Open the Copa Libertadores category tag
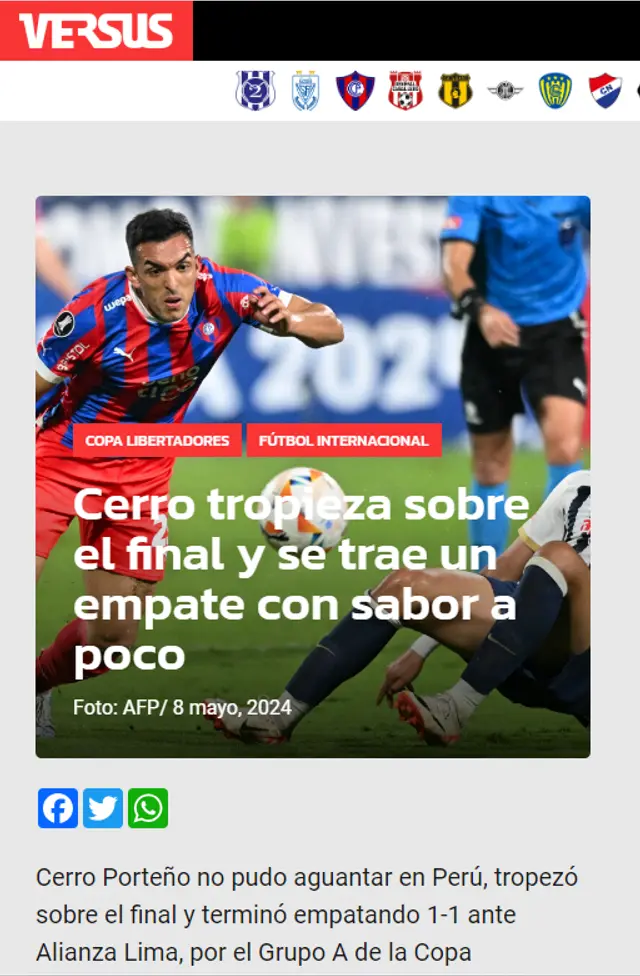Image resolution: width=640 pixels, height=976 pixels. pyautogui.click(x=157, y=440)
